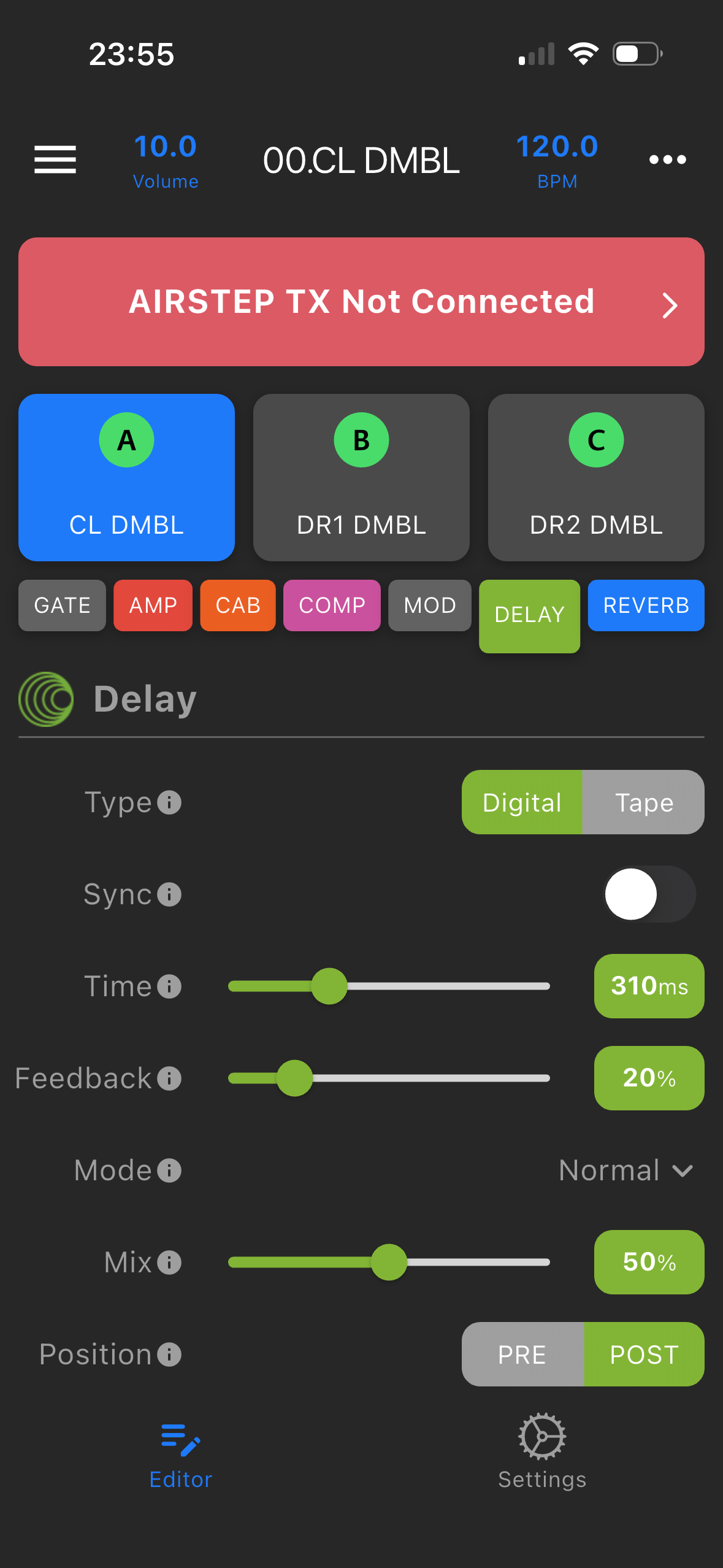Choose Tape delay type

coord(643,802)
